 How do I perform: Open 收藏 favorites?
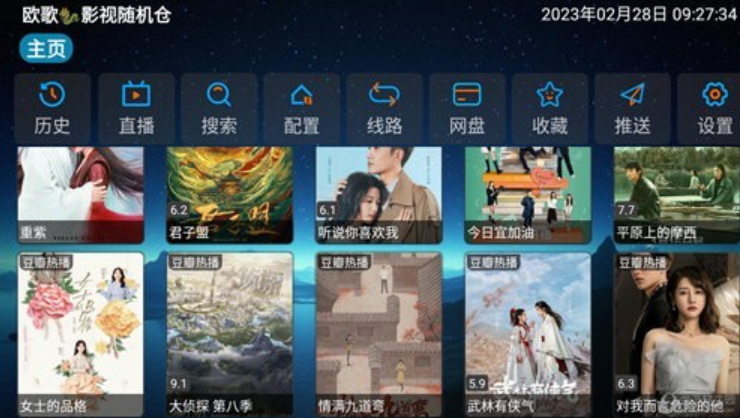pyautogui.click(x=550, y=108)
